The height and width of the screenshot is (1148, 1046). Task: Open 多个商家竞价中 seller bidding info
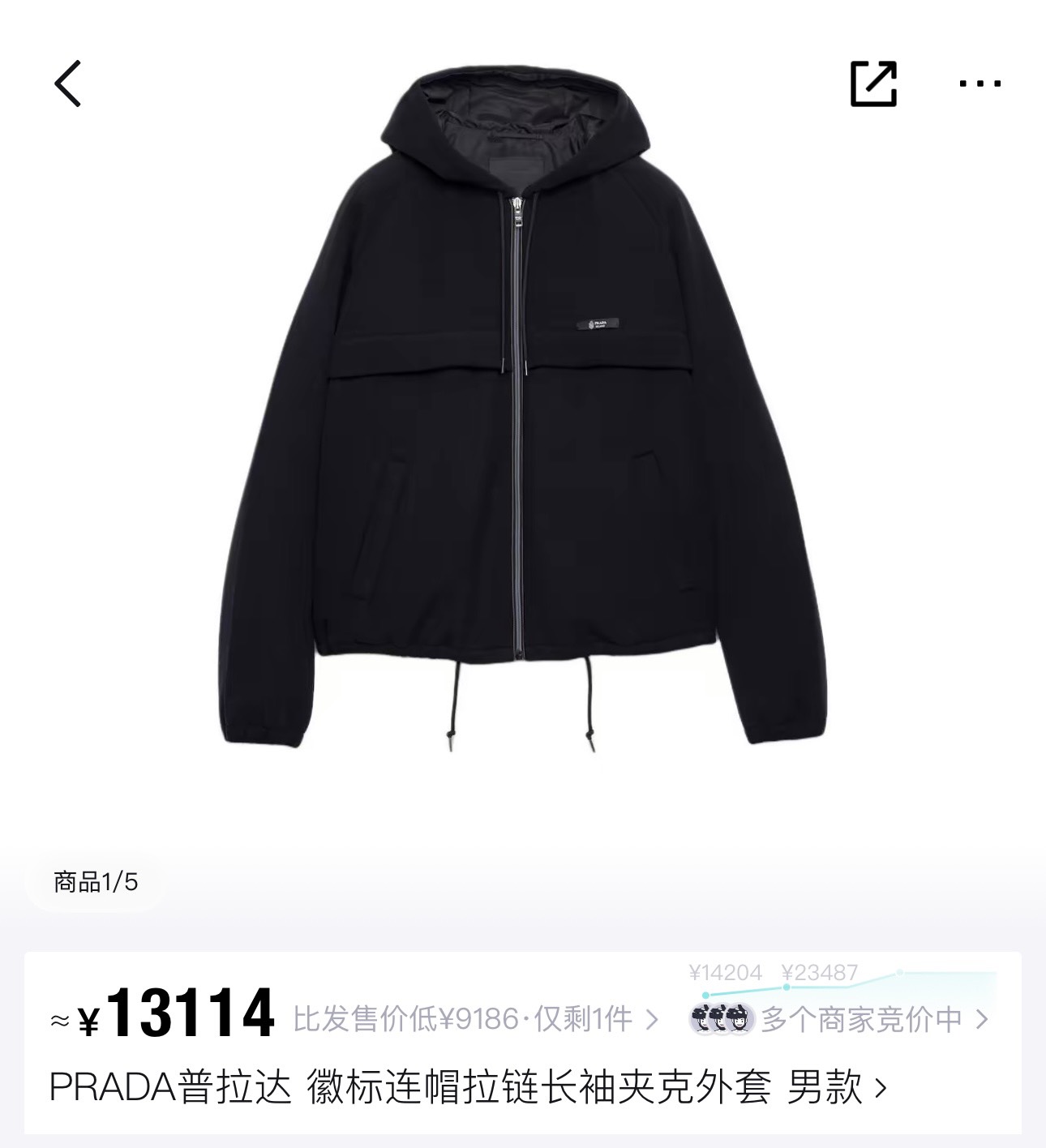pyautogui.click(x=839, y=1019)
